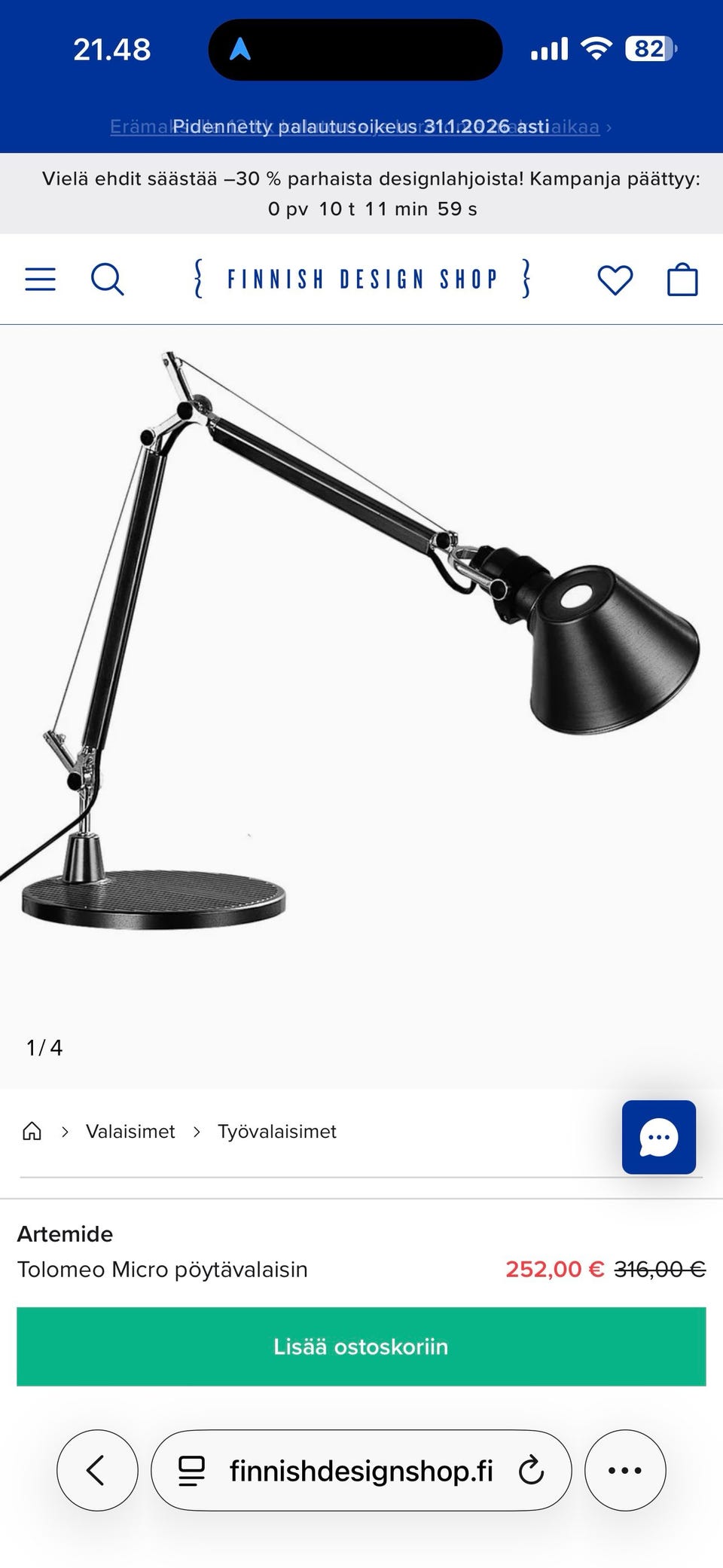
Task: Open the Pidennetty palautusoikeus banner link
Action: point(361,127)
